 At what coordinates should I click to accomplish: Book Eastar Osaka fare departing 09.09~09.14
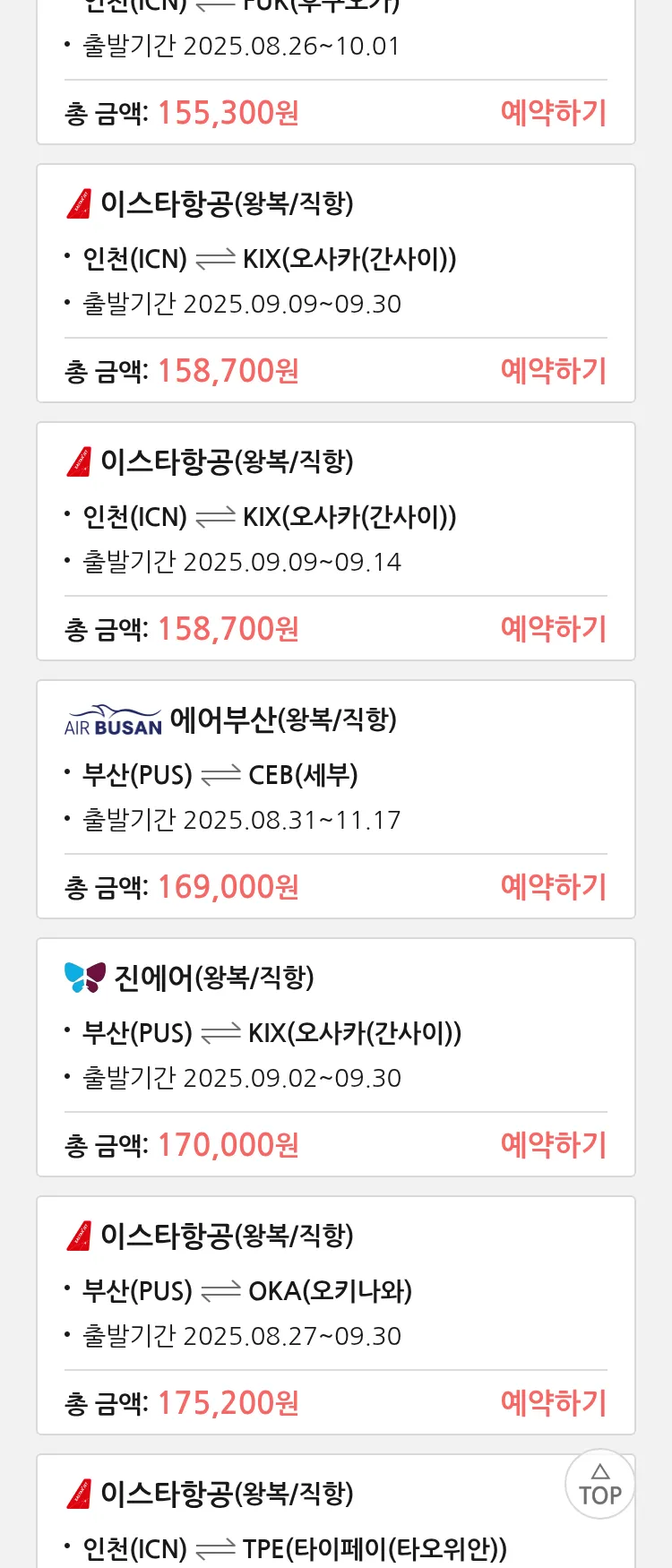point(553,629)
